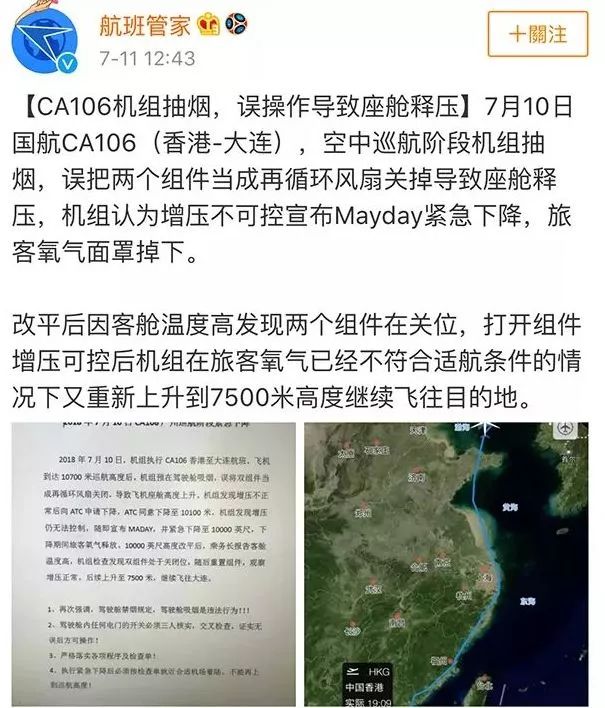
Task: Follow the 航班管家 account
Action: click(538, 33)
